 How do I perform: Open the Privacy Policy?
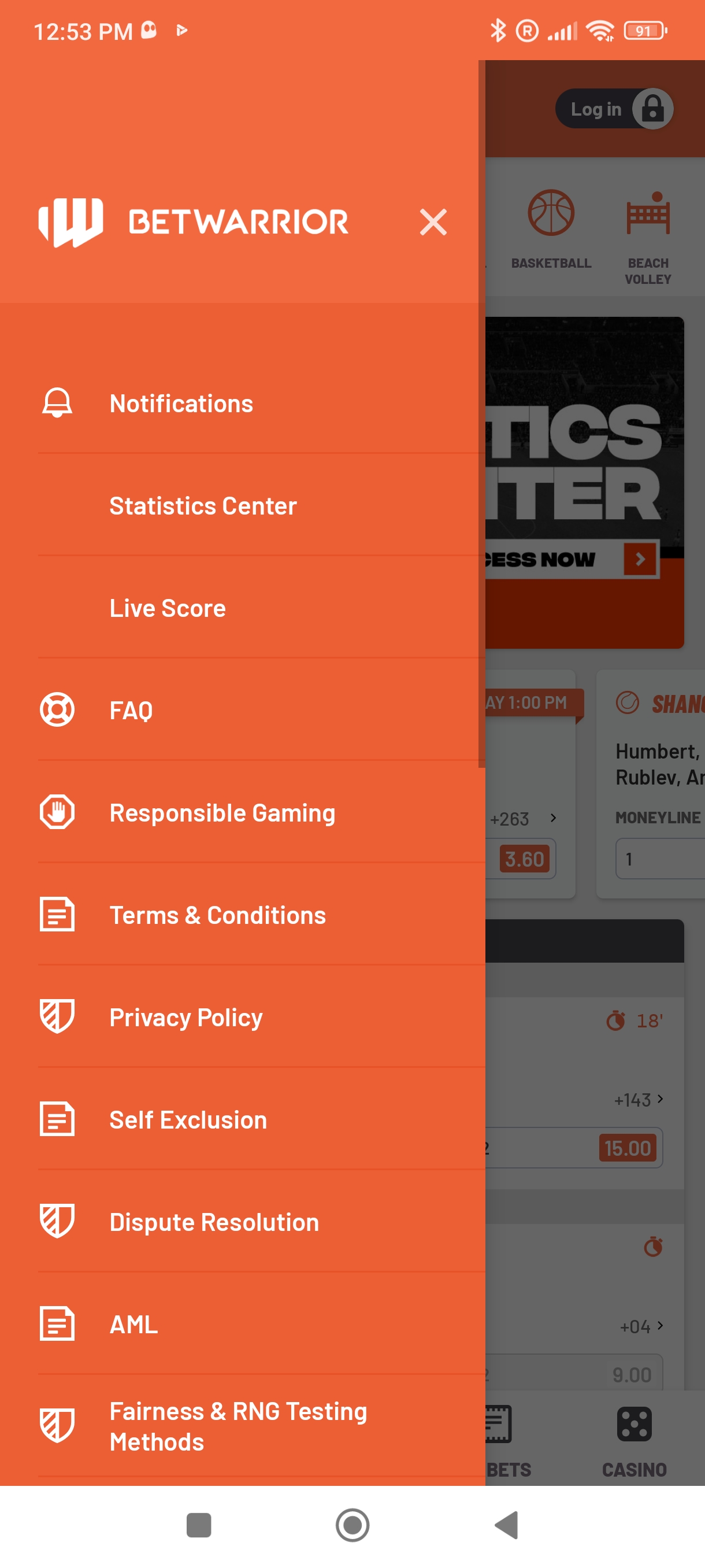click(x=185, y=1017)
